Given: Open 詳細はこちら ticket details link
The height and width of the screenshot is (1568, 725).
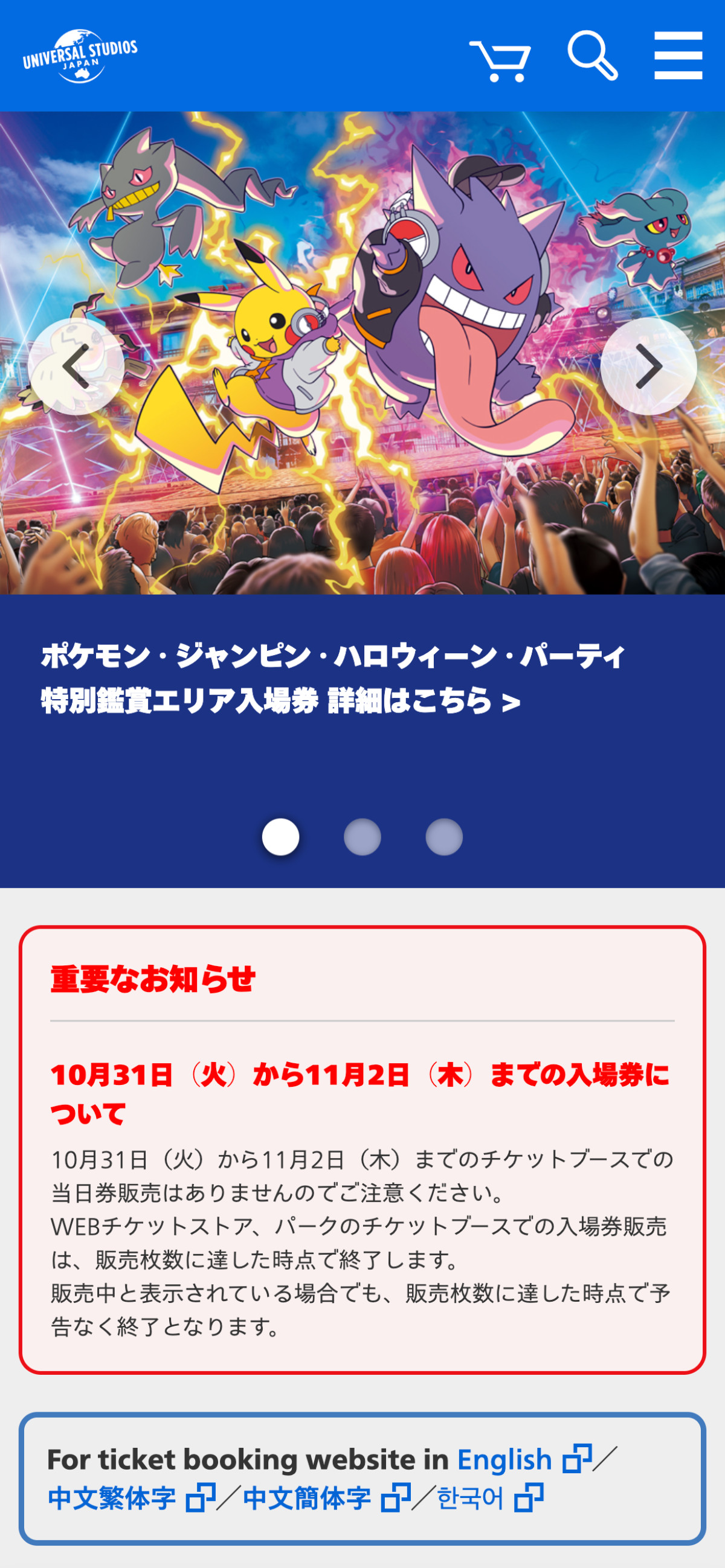Looking at the screenshot, I should 424,701.
